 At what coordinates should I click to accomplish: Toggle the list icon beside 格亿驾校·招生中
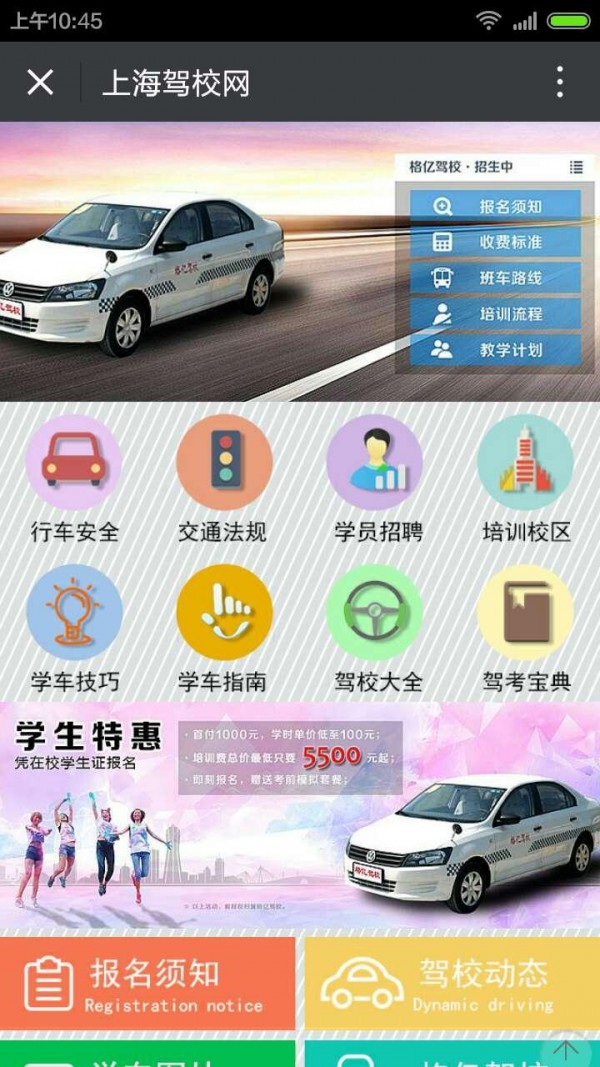(576, 167)
